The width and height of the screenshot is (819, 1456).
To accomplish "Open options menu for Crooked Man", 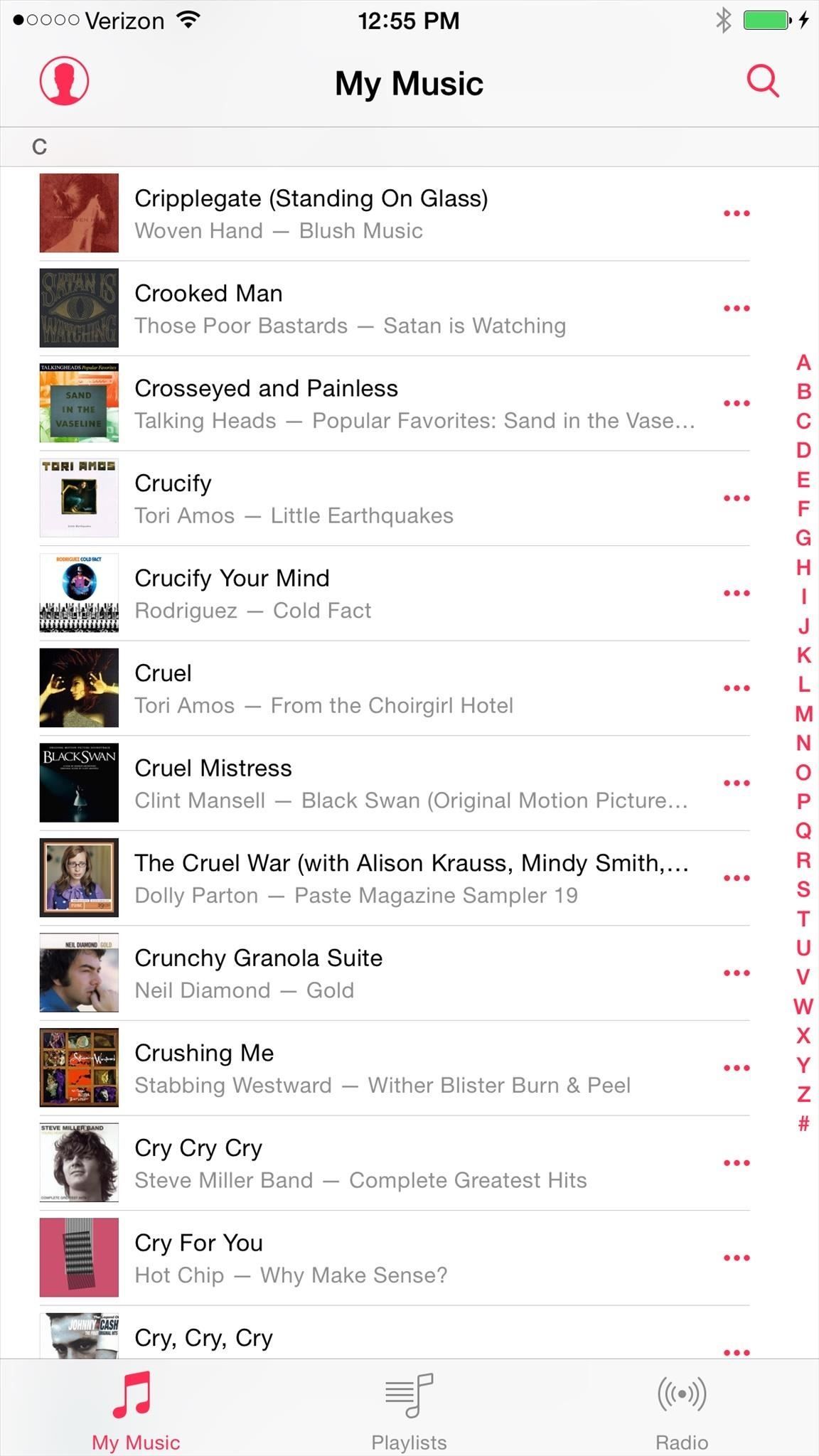I will click(x=737, y=308).
